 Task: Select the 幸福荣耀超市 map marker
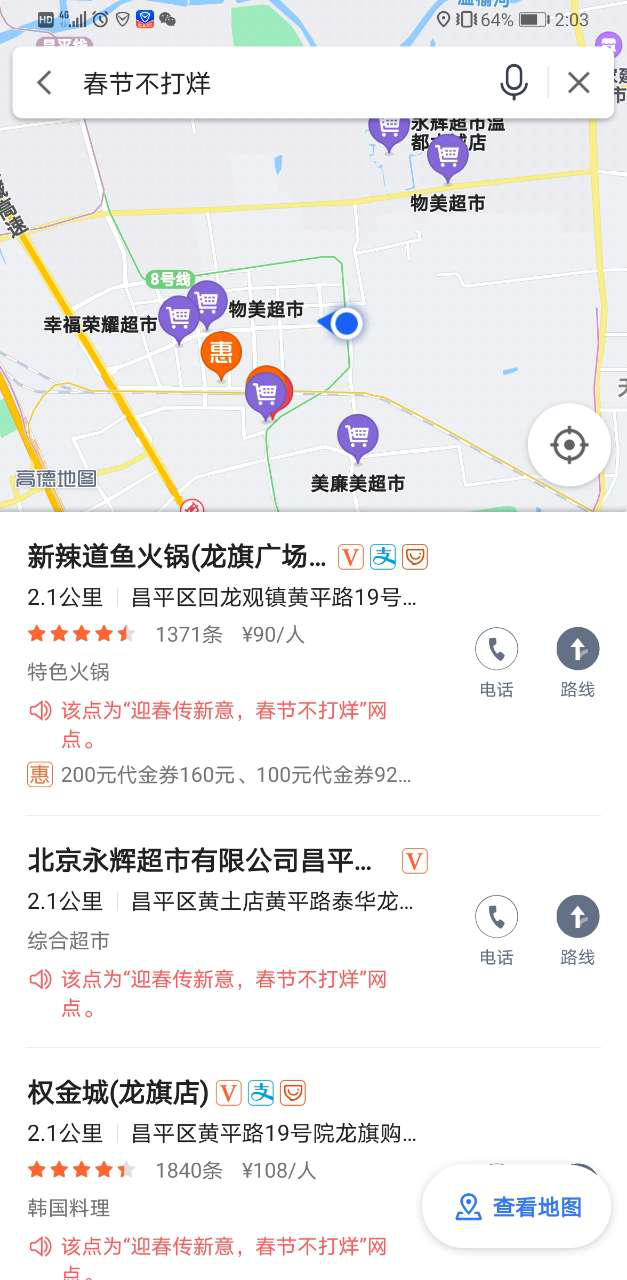pyautogui.click(x=178, y=319)
